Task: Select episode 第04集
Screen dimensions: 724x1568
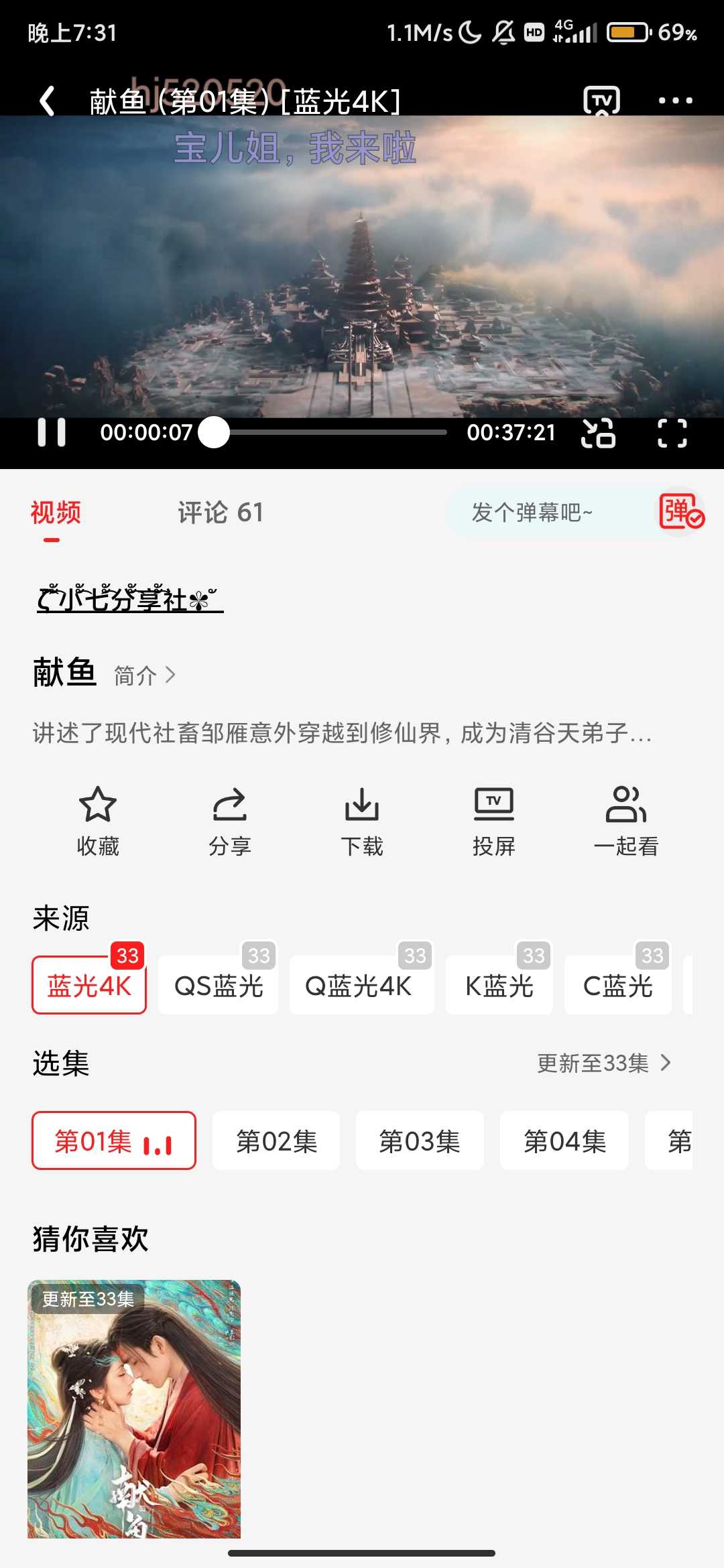Action: 564,1141
